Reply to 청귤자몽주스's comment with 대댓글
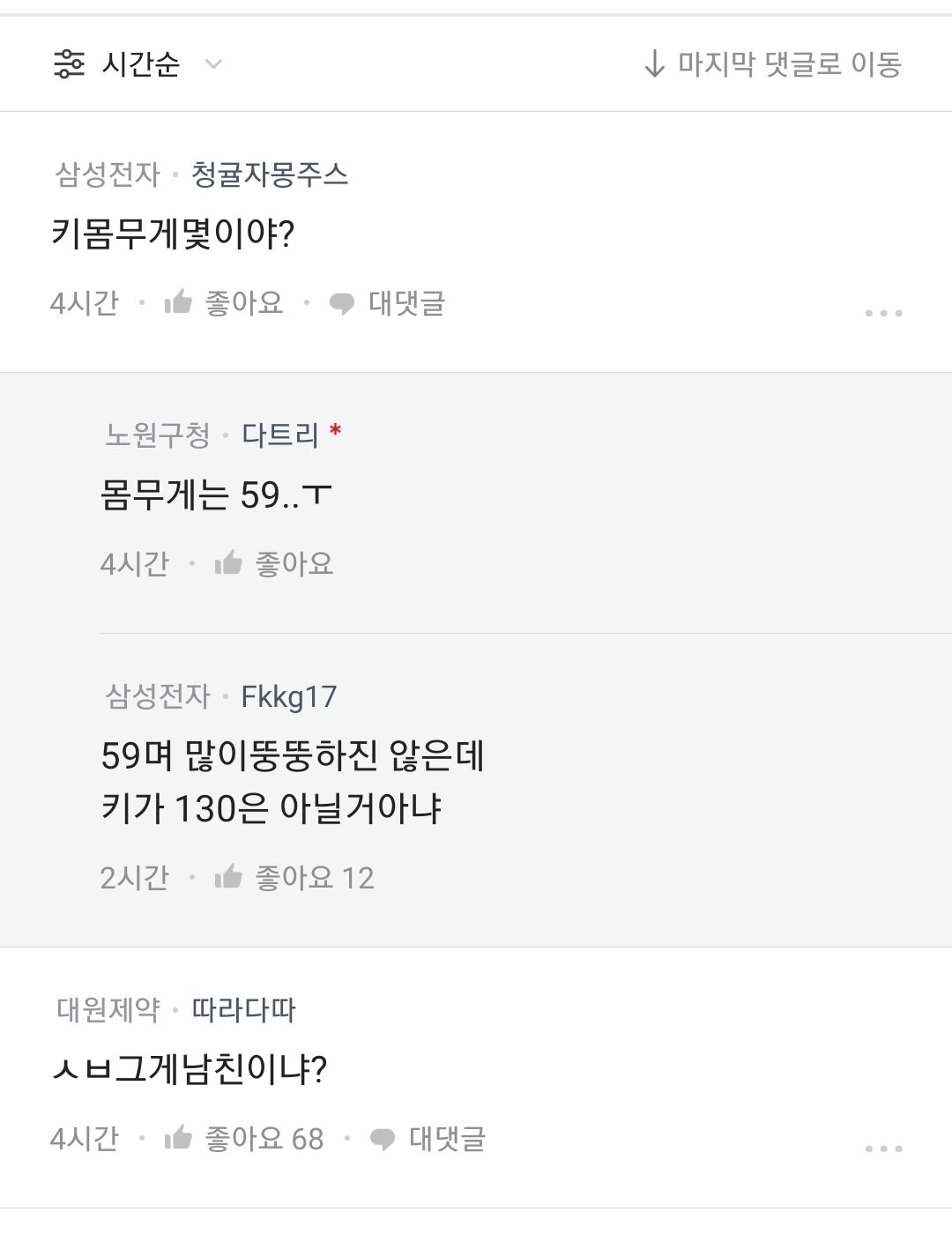952x1234 pixels. click(x=388, y=303)
